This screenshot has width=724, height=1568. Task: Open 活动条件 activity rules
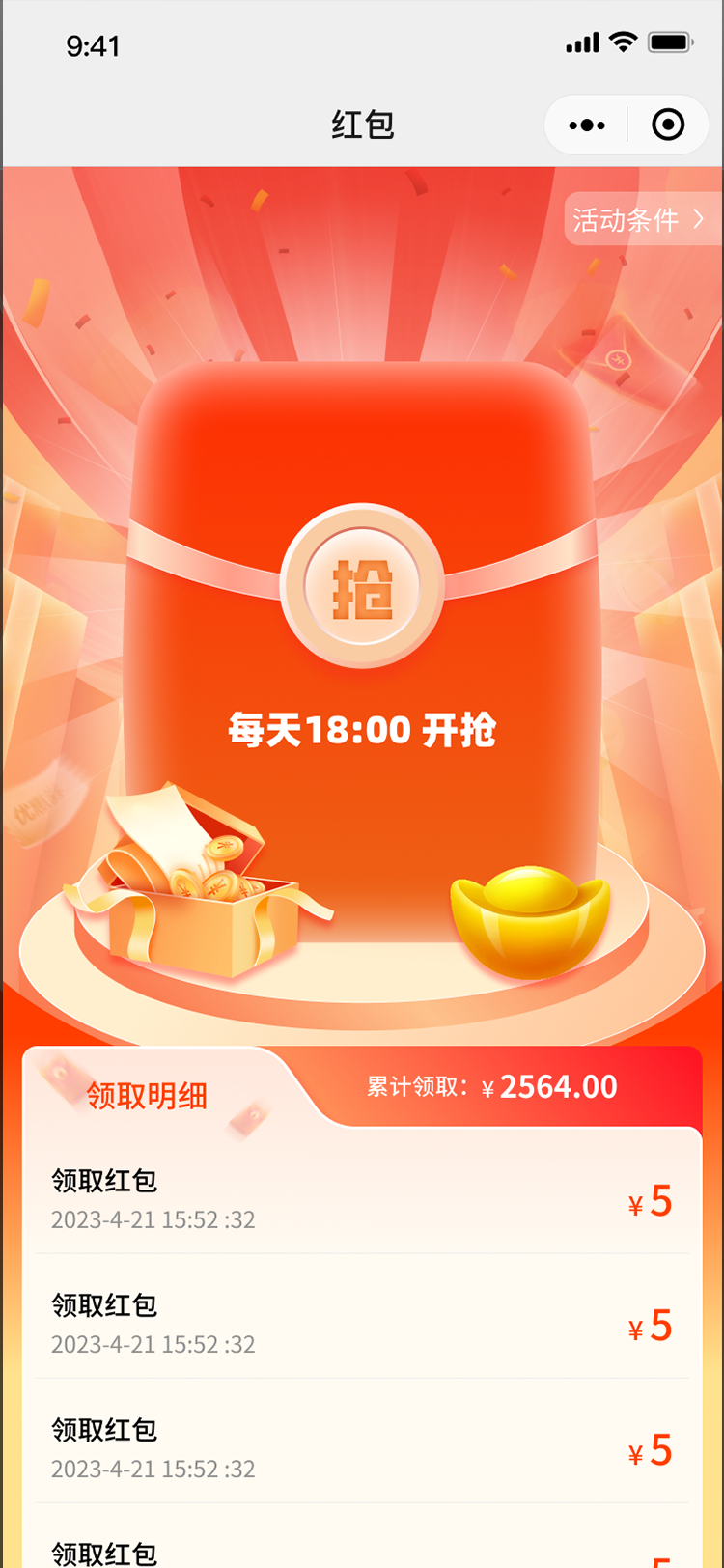point(639,220)
